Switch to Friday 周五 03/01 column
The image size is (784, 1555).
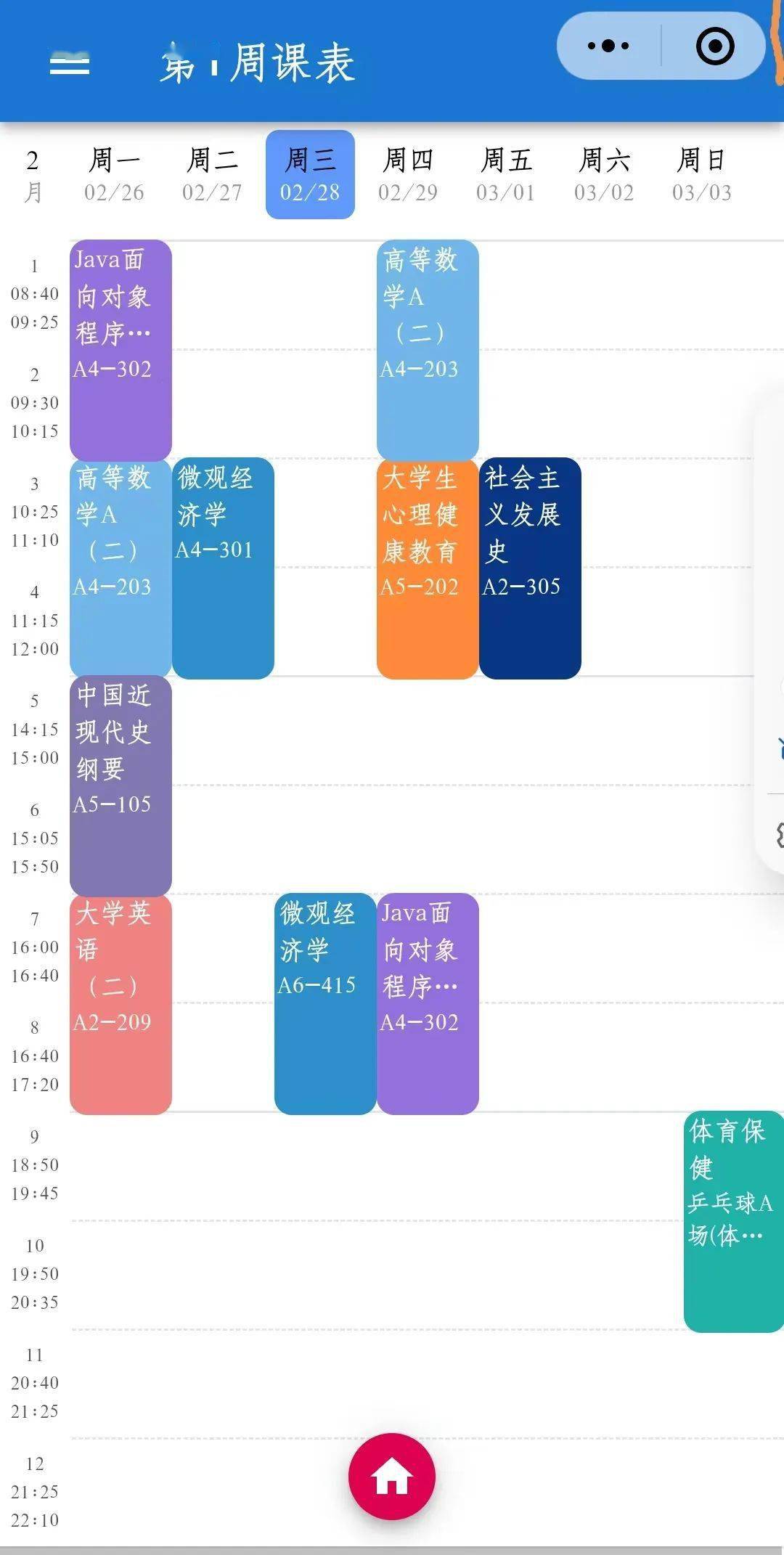tap(507, 174)
